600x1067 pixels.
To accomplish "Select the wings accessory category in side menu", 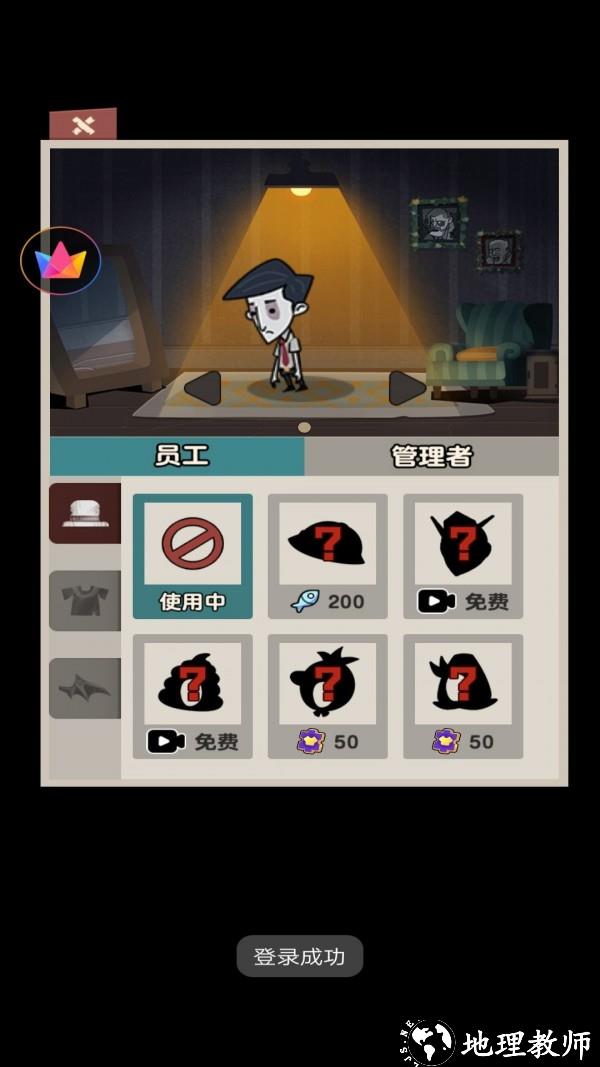I will point(85,688).
